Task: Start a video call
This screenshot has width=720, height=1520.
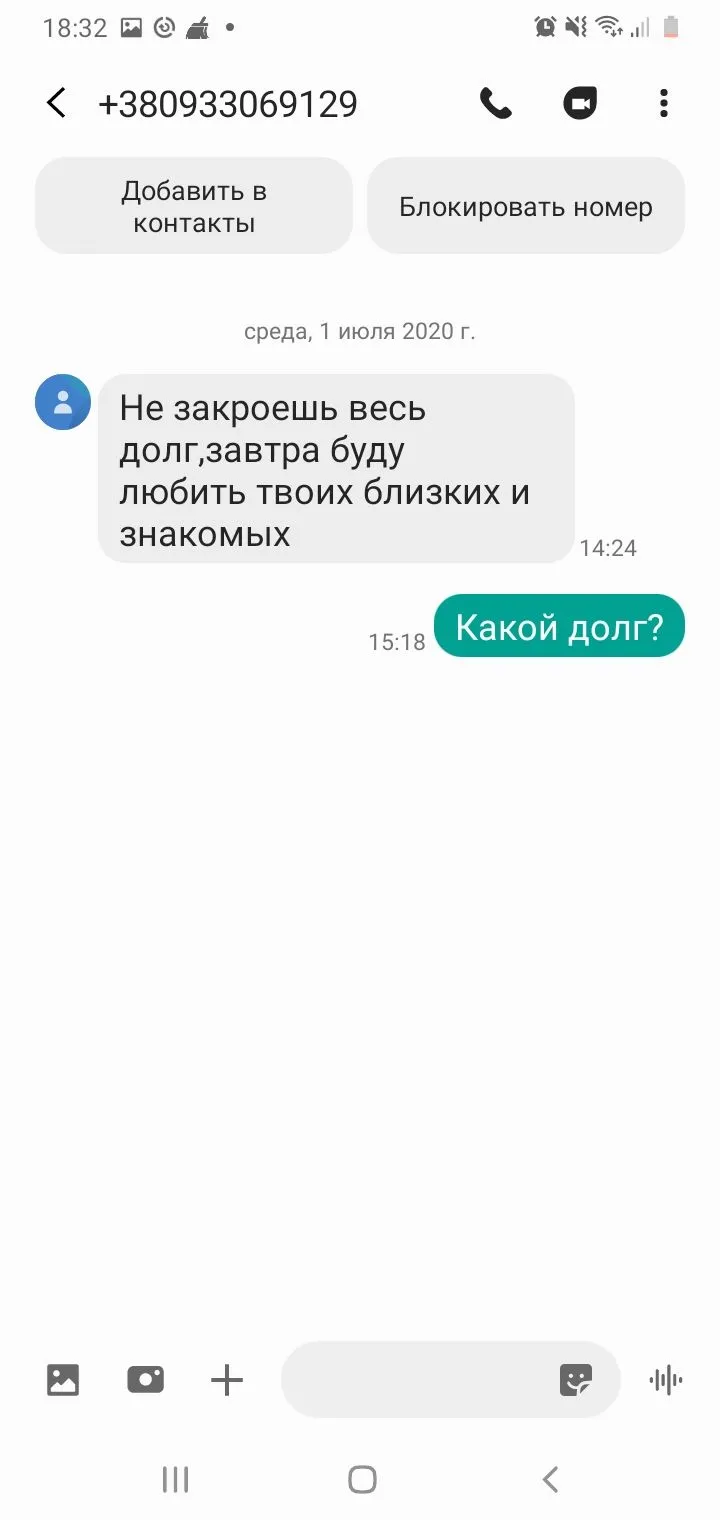Action: (579, 103)
